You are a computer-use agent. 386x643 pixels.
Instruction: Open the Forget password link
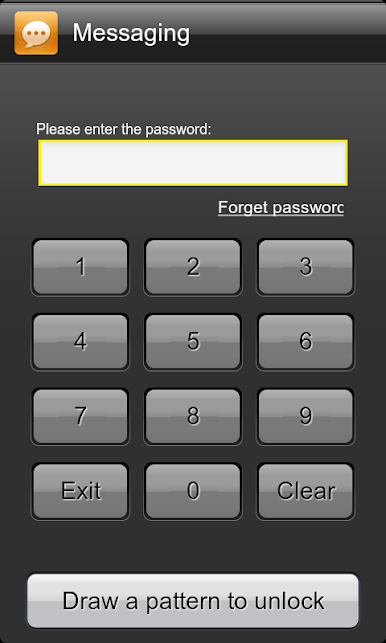point(281,207)
